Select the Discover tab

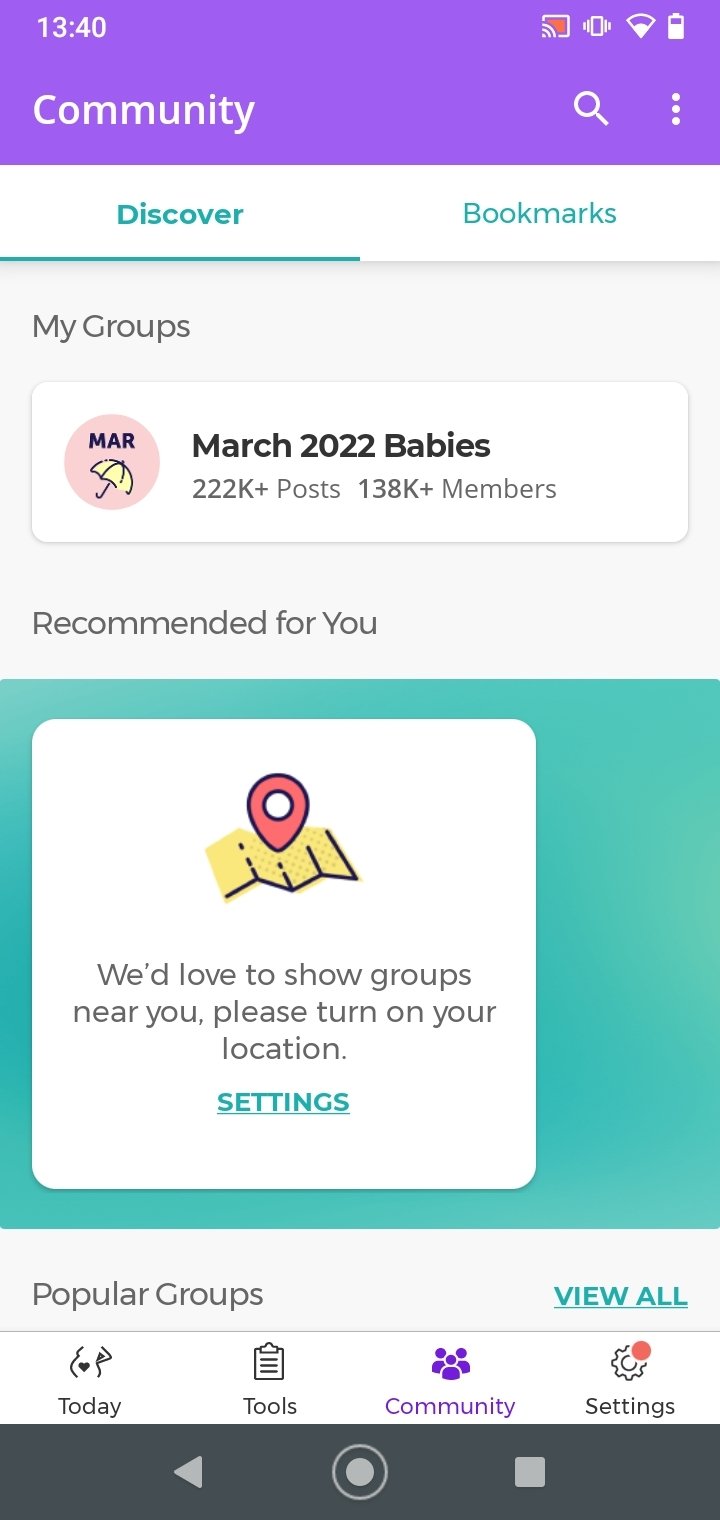(180, 213)
